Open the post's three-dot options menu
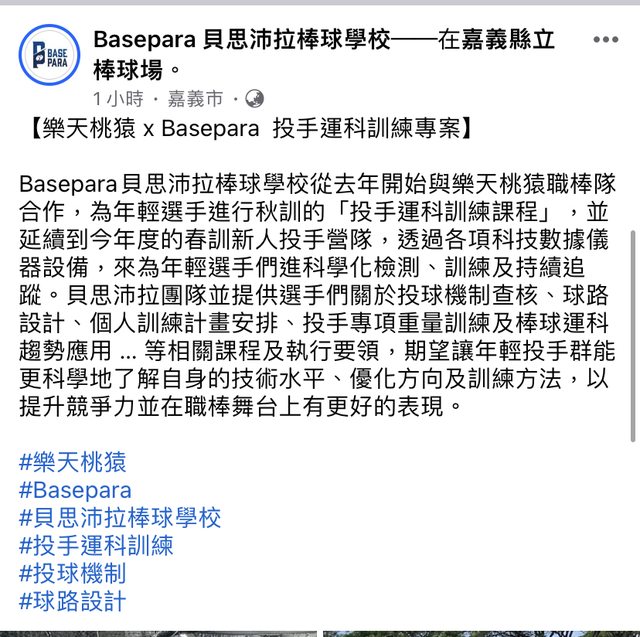 click(x=605, y=40)
